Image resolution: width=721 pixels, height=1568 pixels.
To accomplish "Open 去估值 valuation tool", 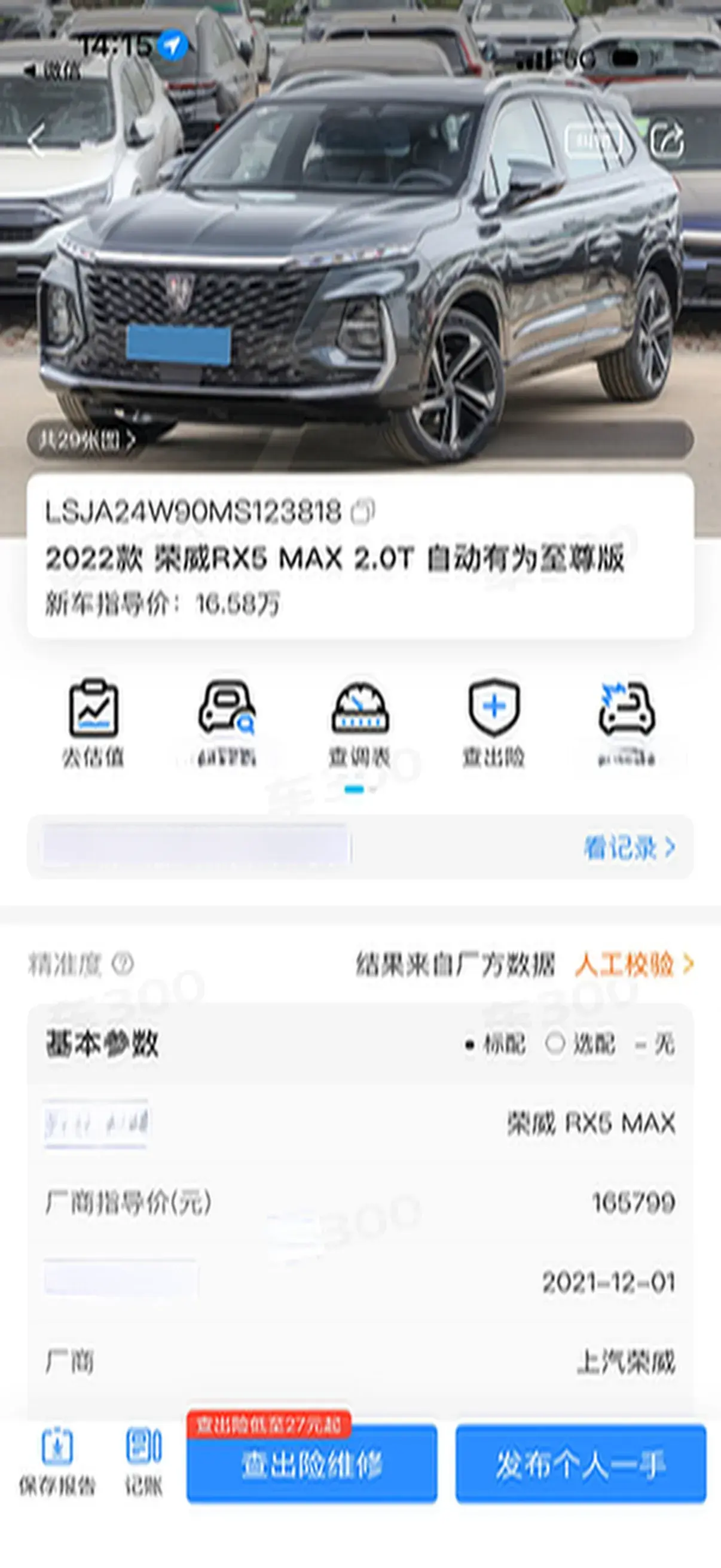I will tap(93, 723).
